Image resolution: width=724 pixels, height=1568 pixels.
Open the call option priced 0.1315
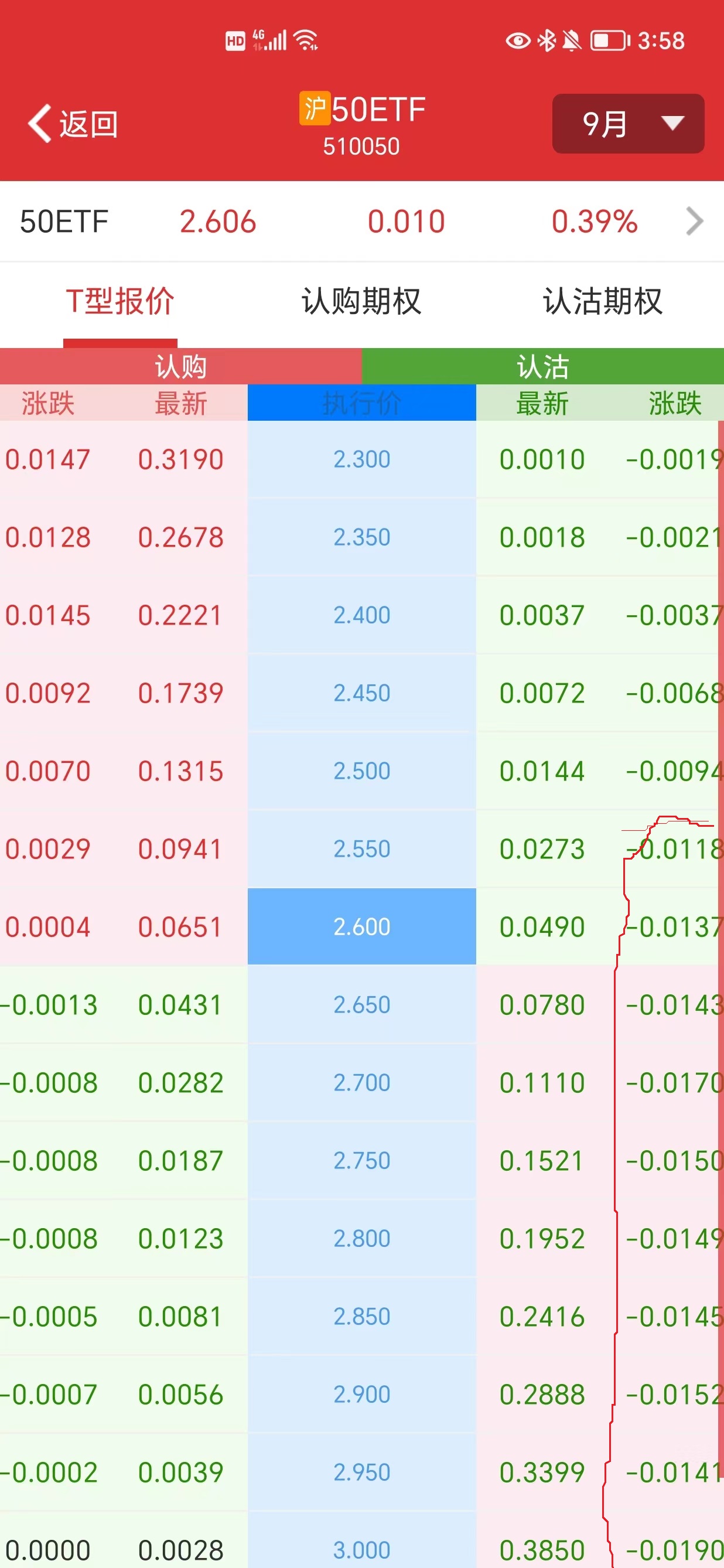click(x=180, y=771)
